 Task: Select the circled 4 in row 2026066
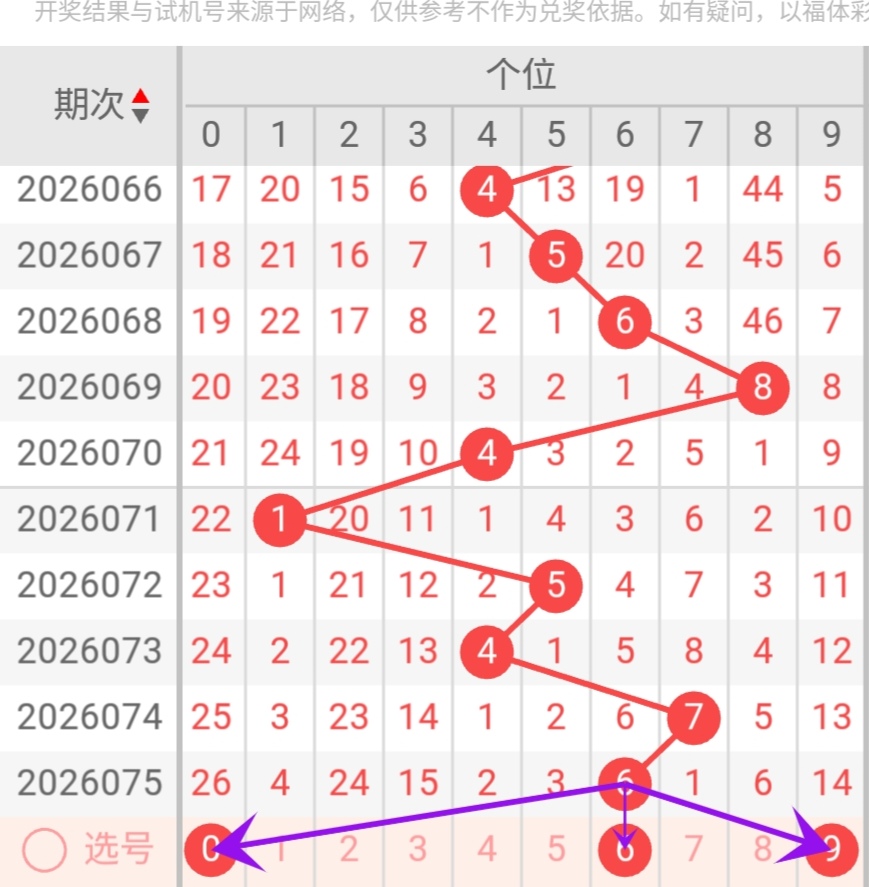tap(486, 189)
